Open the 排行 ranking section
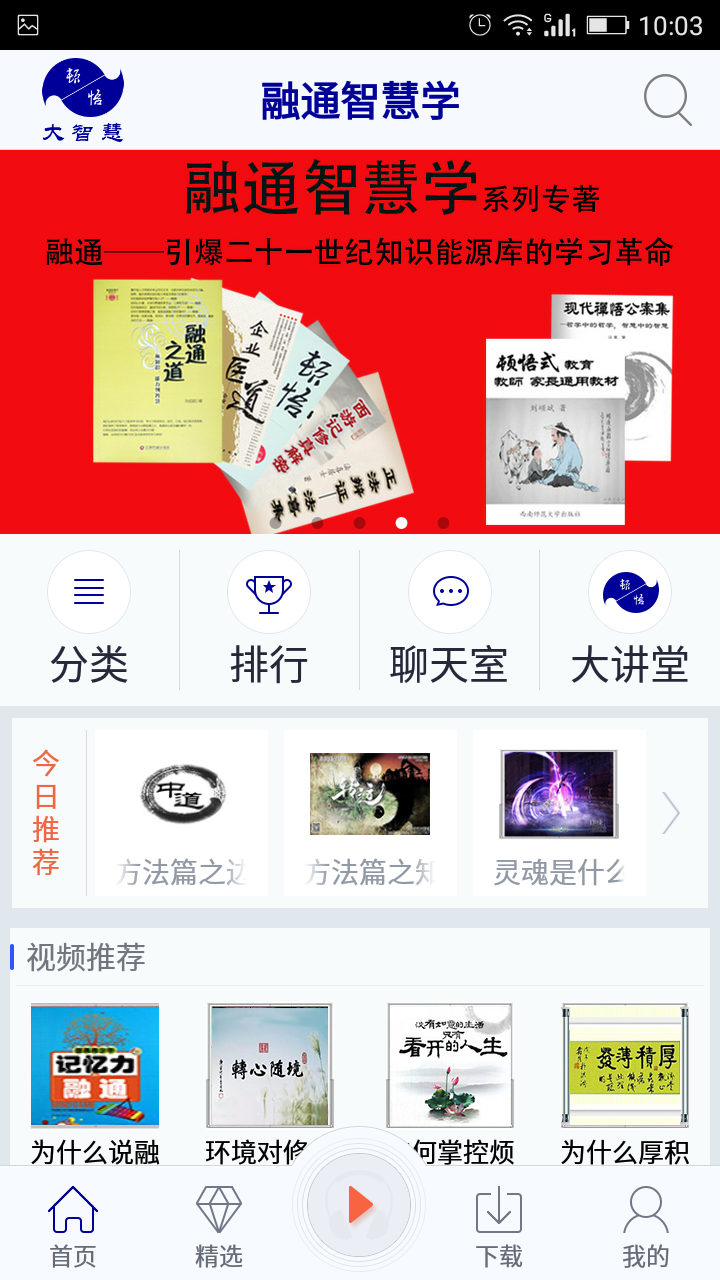The image size is (720, 1280). point(269,620)
